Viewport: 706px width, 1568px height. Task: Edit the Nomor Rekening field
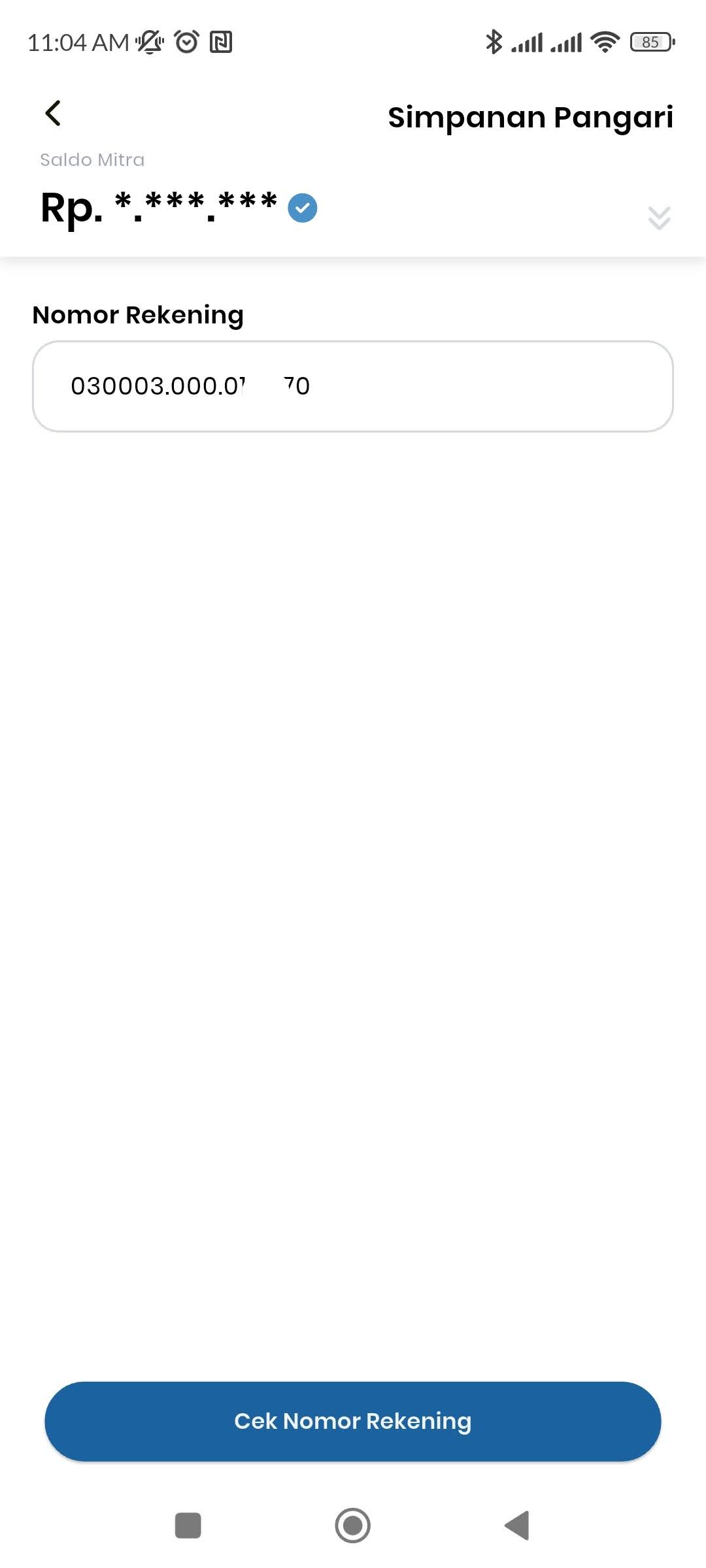coord(353,386)
